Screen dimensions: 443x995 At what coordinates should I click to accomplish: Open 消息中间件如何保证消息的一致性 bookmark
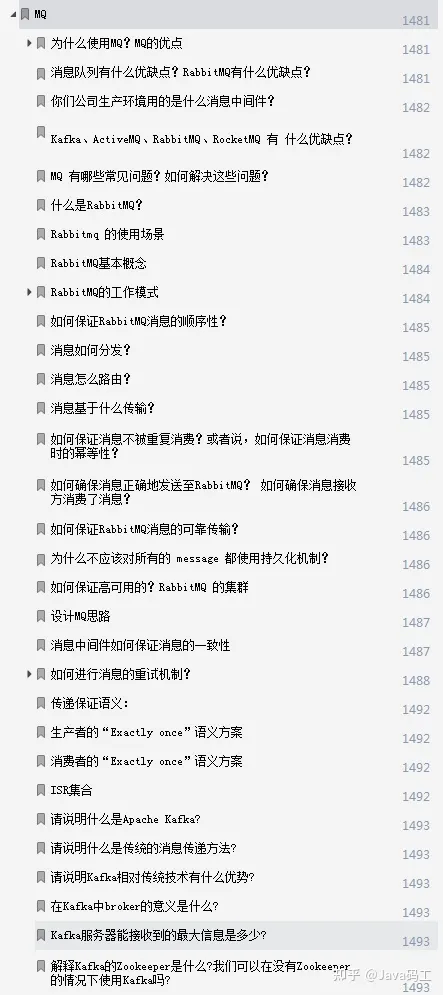[140, 645]
